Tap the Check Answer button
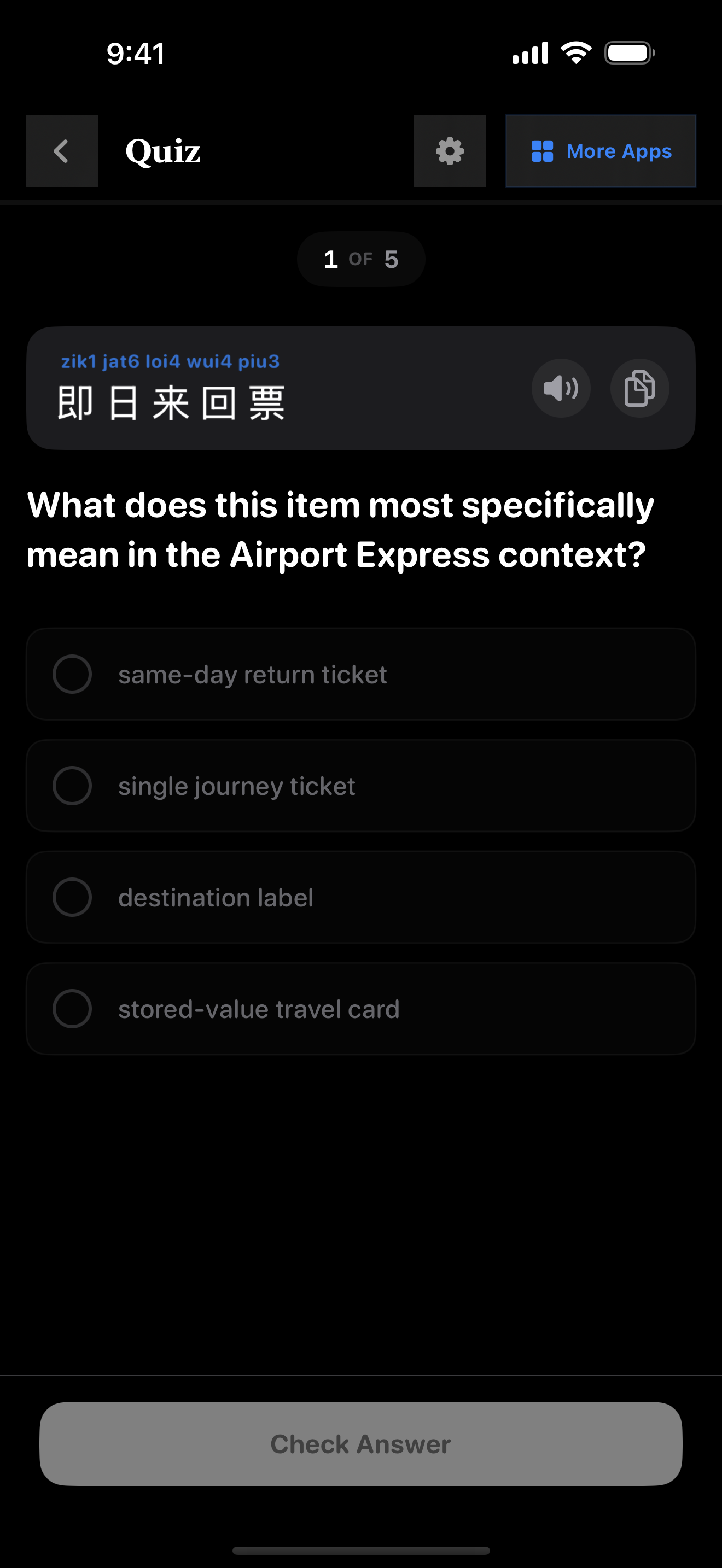Image resolution: width=722 pixels, height=1568 pixels. [x=360, y=1444]
